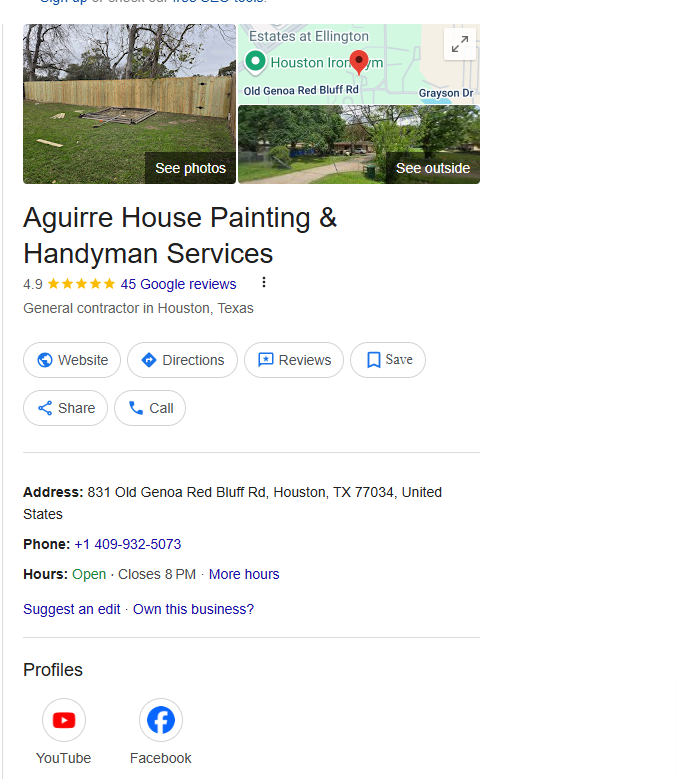
Task: Open the Facebook profile
Action: tap(160, 721)
